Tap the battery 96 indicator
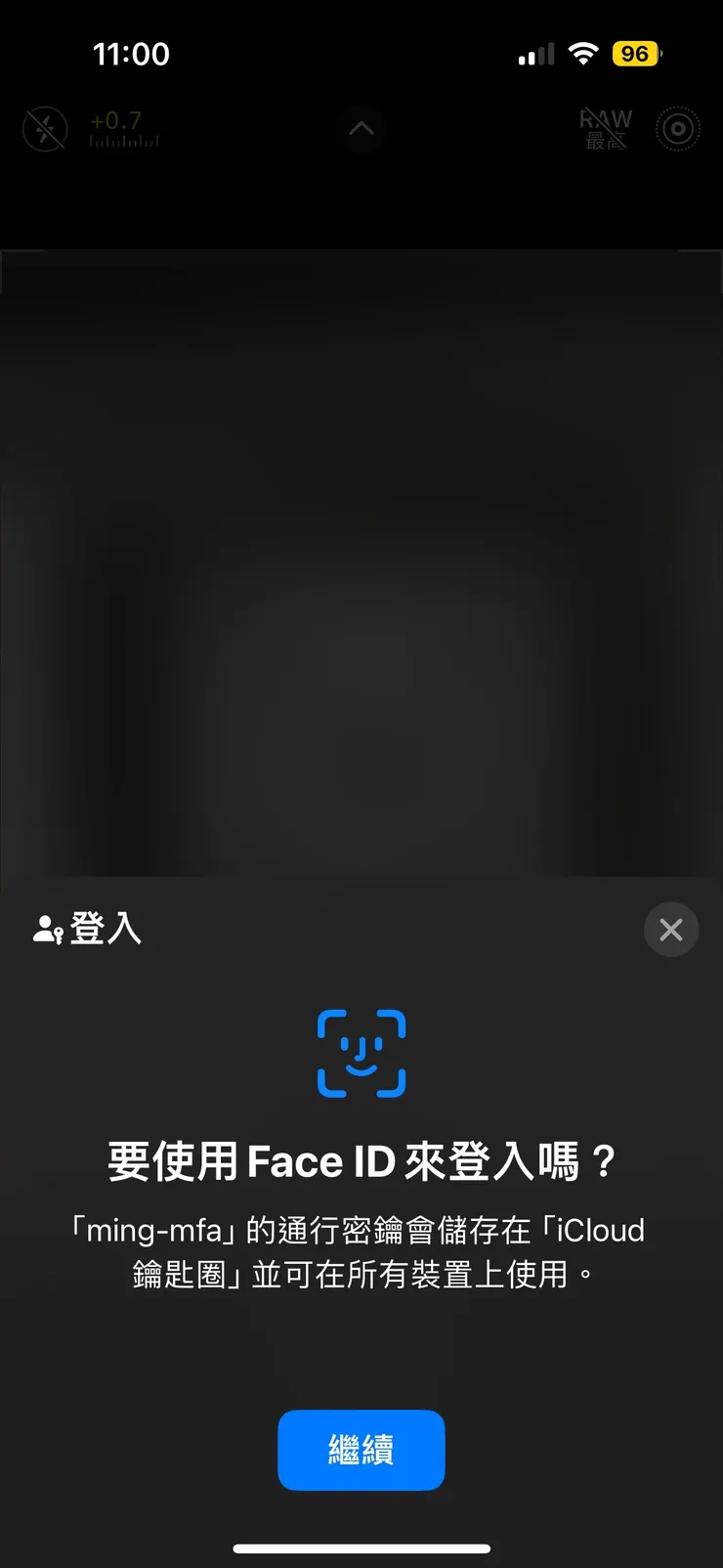Image resolution: width=723 pixels, height=1568 pixels. pyautogui.click(x=636, y=54)
